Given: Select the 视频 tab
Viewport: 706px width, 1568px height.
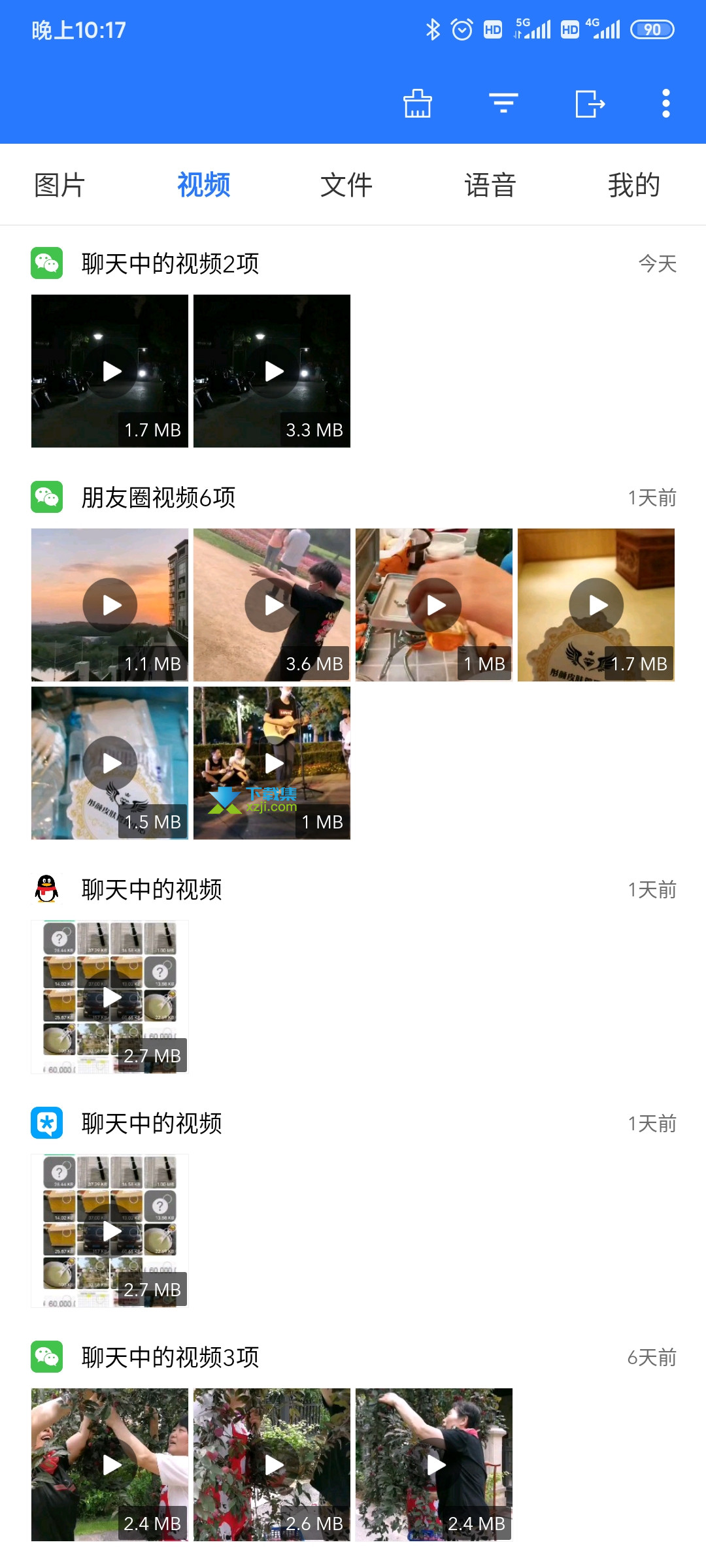Looking at the screenshot, I should pos(203,185).
